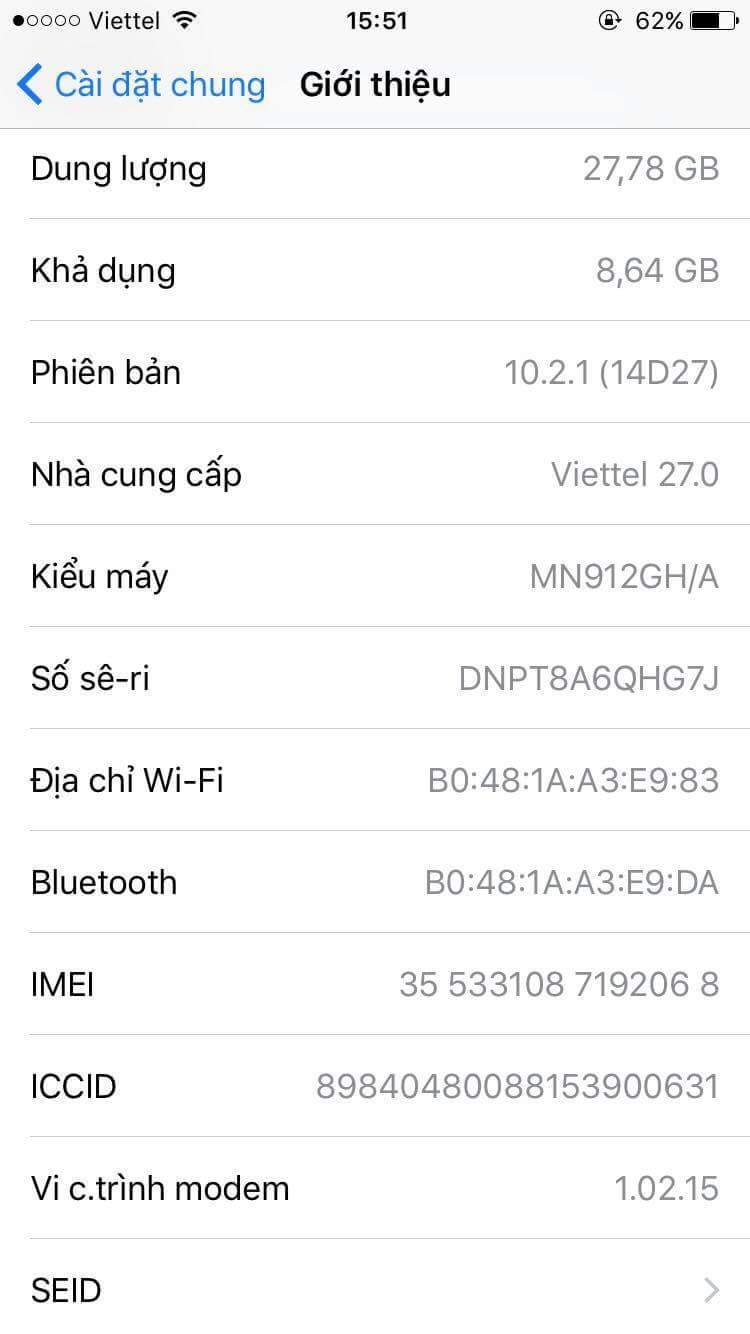Image resolution: width=750 pixels, height=1334 pixels.
Task: Go back to Cài đặt chung
Action: click(x=141, y=85)
